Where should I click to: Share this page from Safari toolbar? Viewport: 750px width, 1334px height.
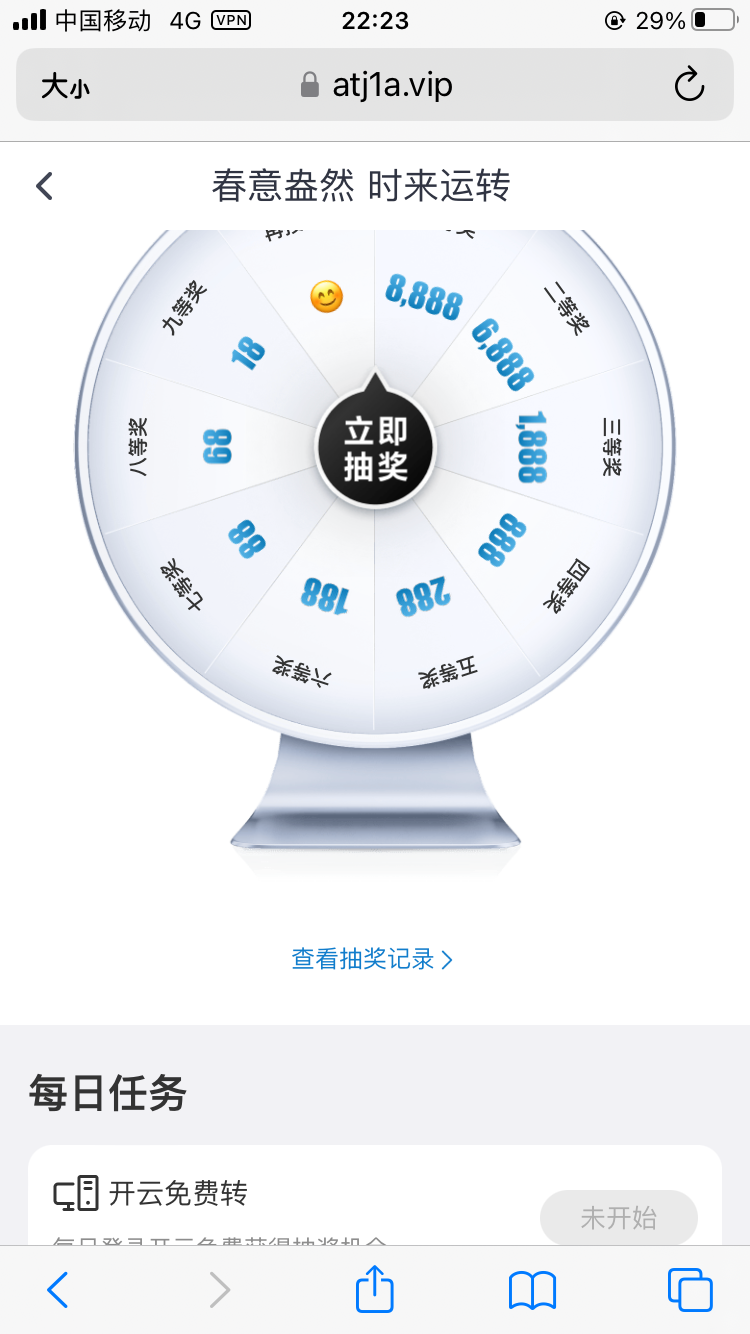[x=375, y=1288]
